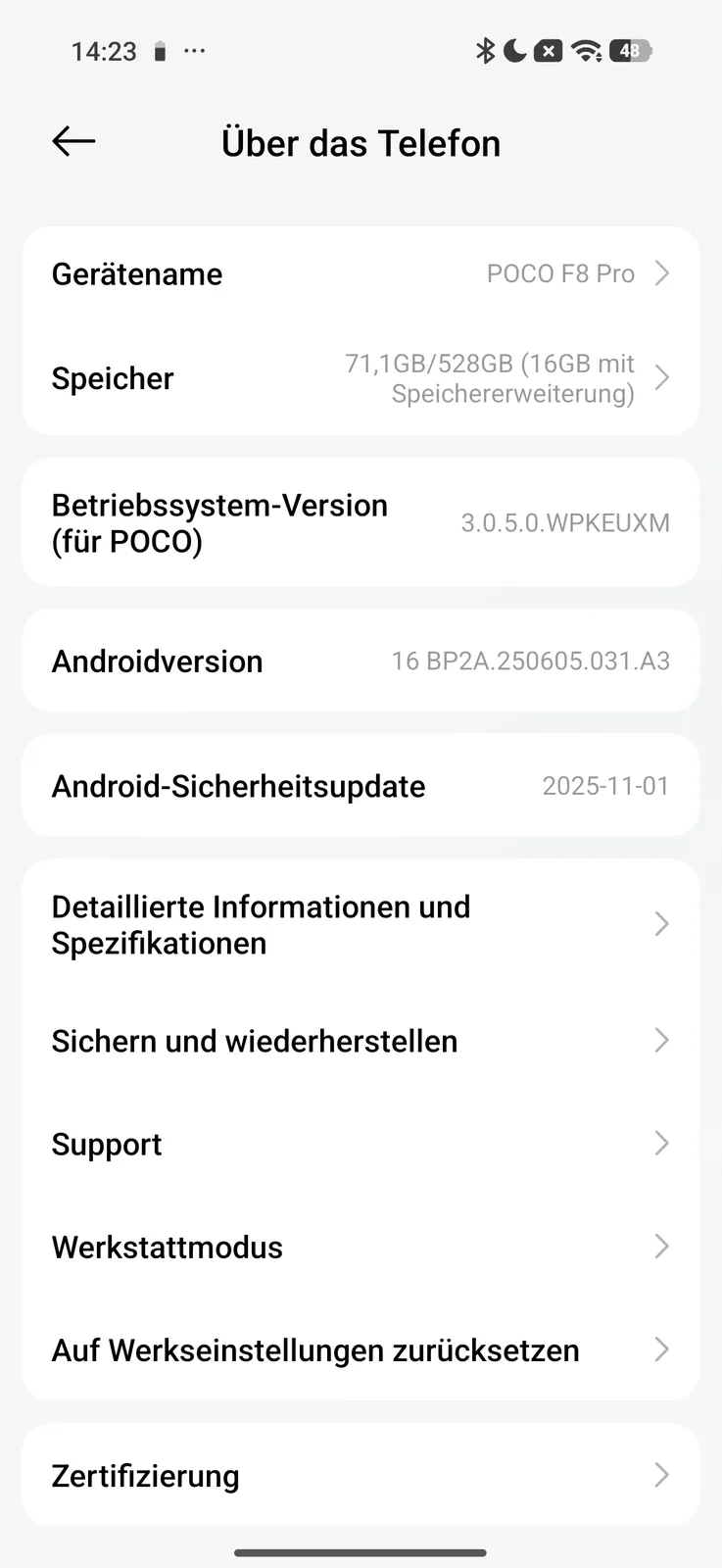The height and width of the screenshot is (1568, 722).
Task: Select Auf Werkseinstellungen zurücksetzen
Action: tap(361, 1350)
